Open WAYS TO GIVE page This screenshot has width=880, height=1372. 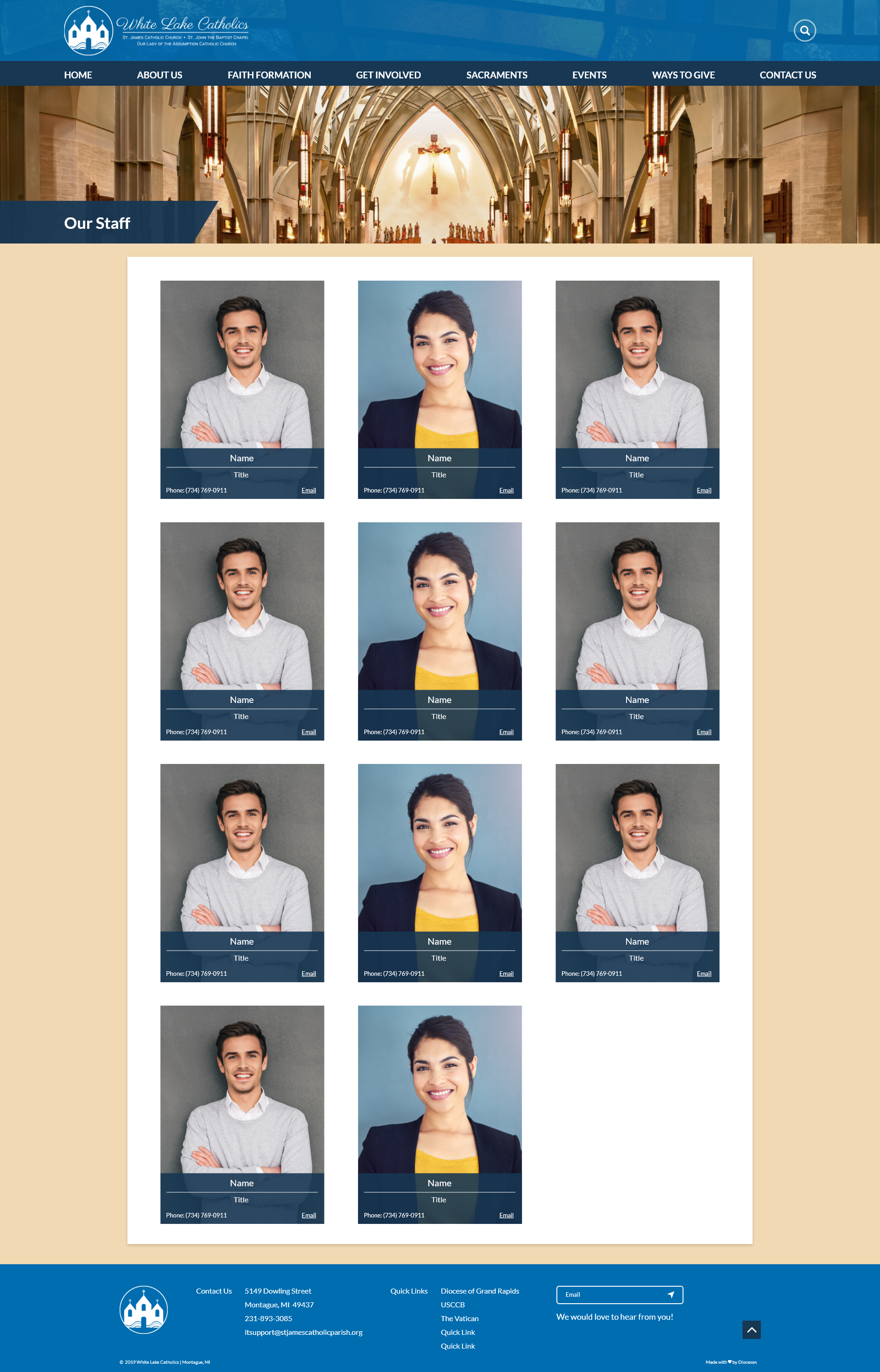[683, 75]
